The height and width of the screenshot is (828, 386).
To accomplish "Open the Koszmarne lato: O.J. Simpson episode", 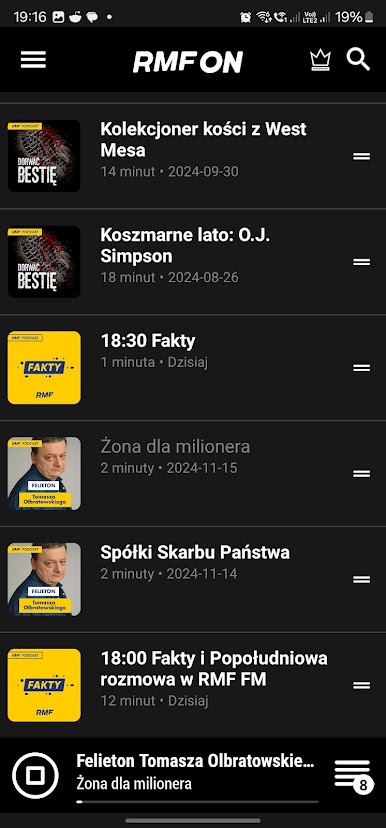I will [193, 262].
